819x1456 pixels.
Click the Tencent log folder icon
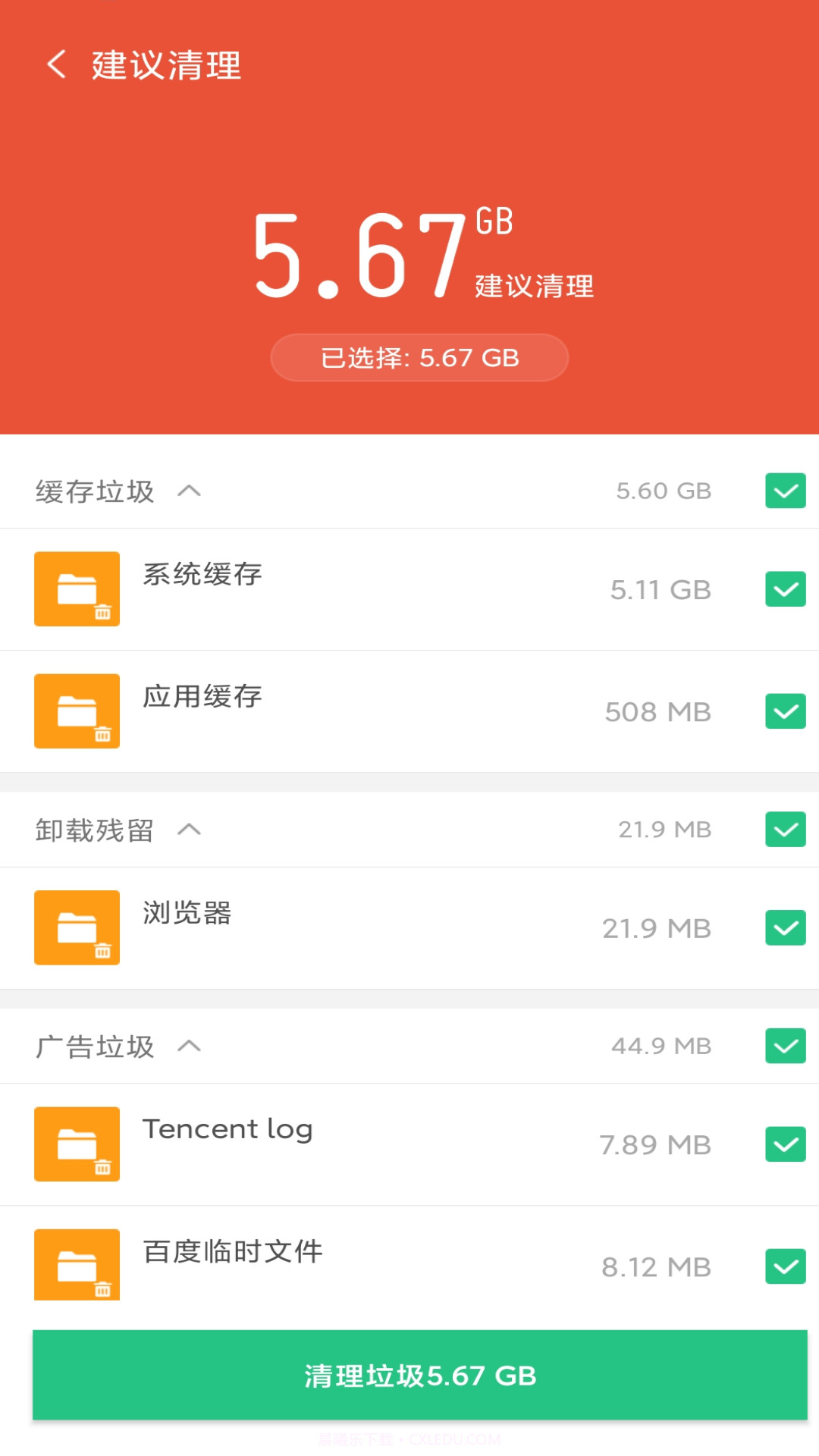click(x=76, y=1144)
